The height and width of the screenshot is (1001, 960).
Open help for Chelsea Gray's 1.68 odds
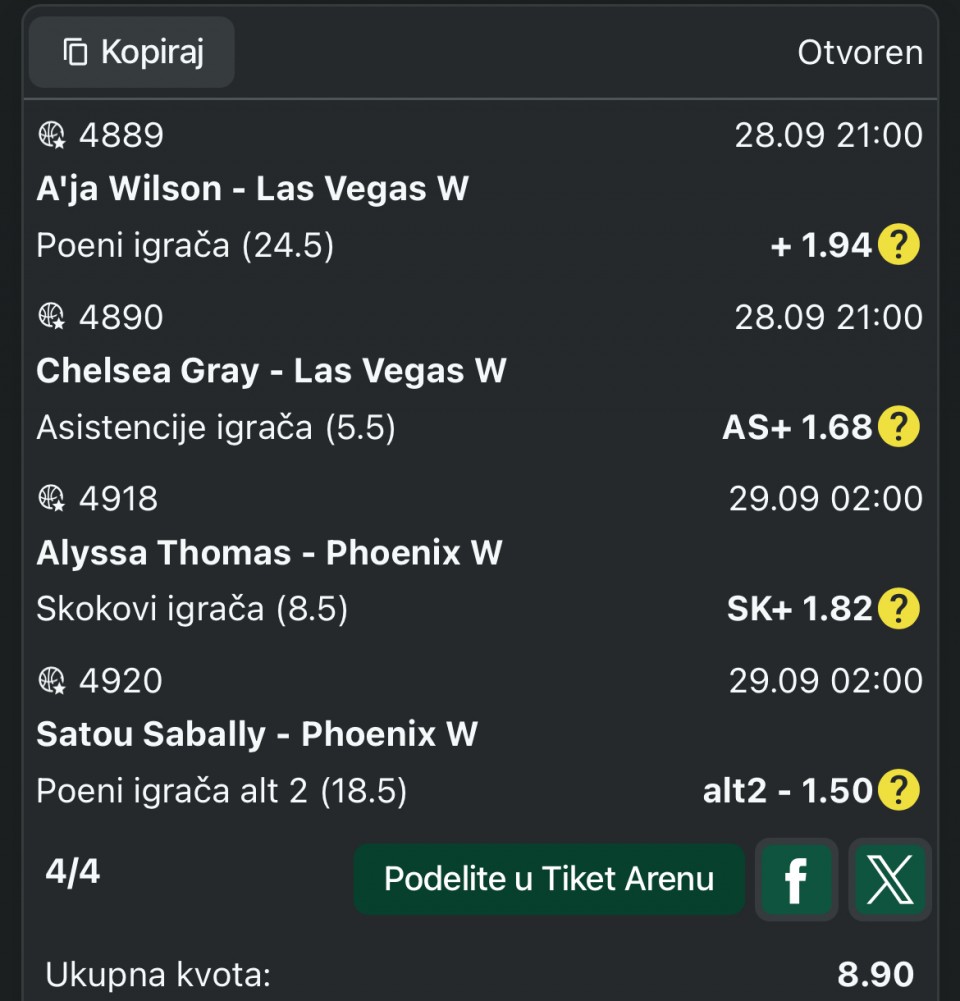[898, 427]
